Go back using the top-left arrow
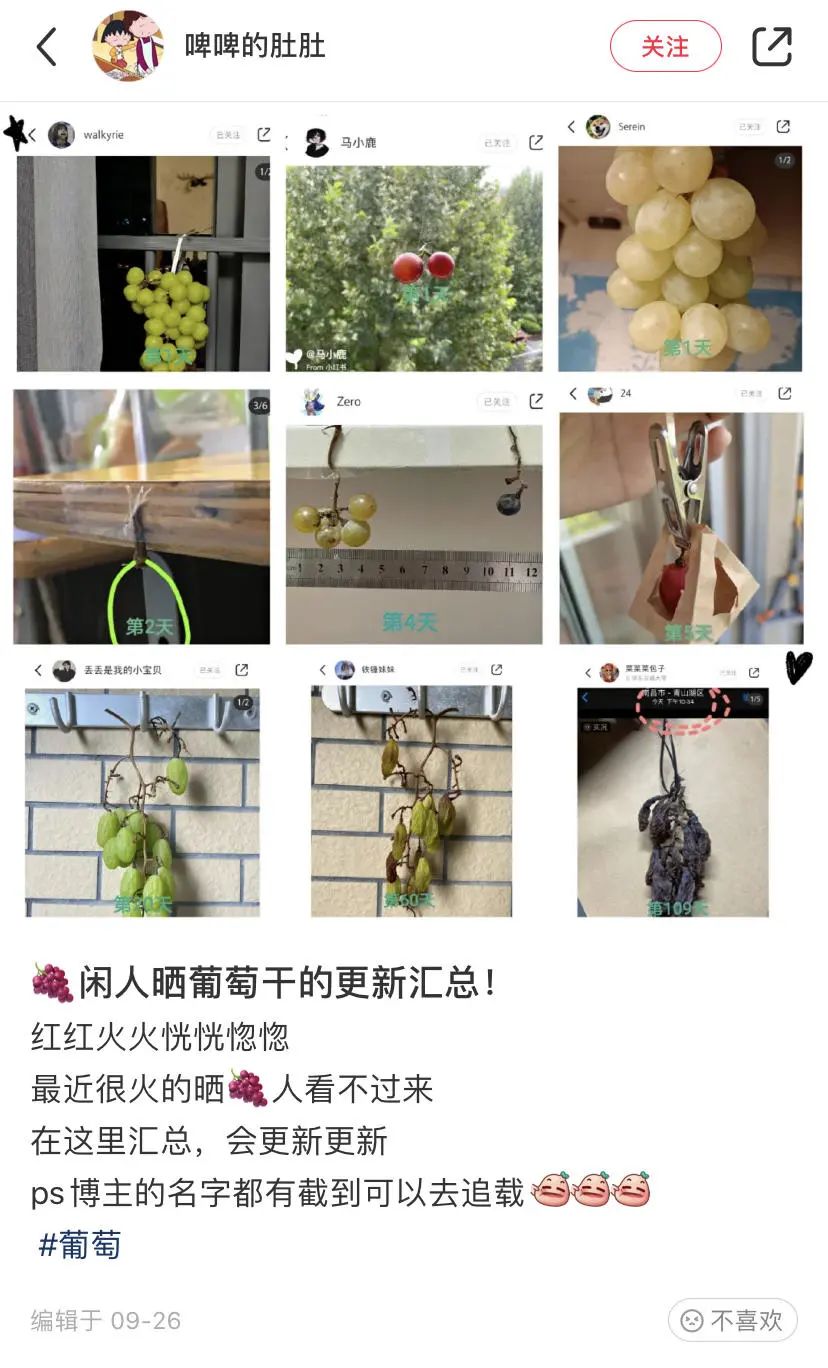Image resolution: width=828 pixels, height=1368 pixels. [x=47, y=47]
